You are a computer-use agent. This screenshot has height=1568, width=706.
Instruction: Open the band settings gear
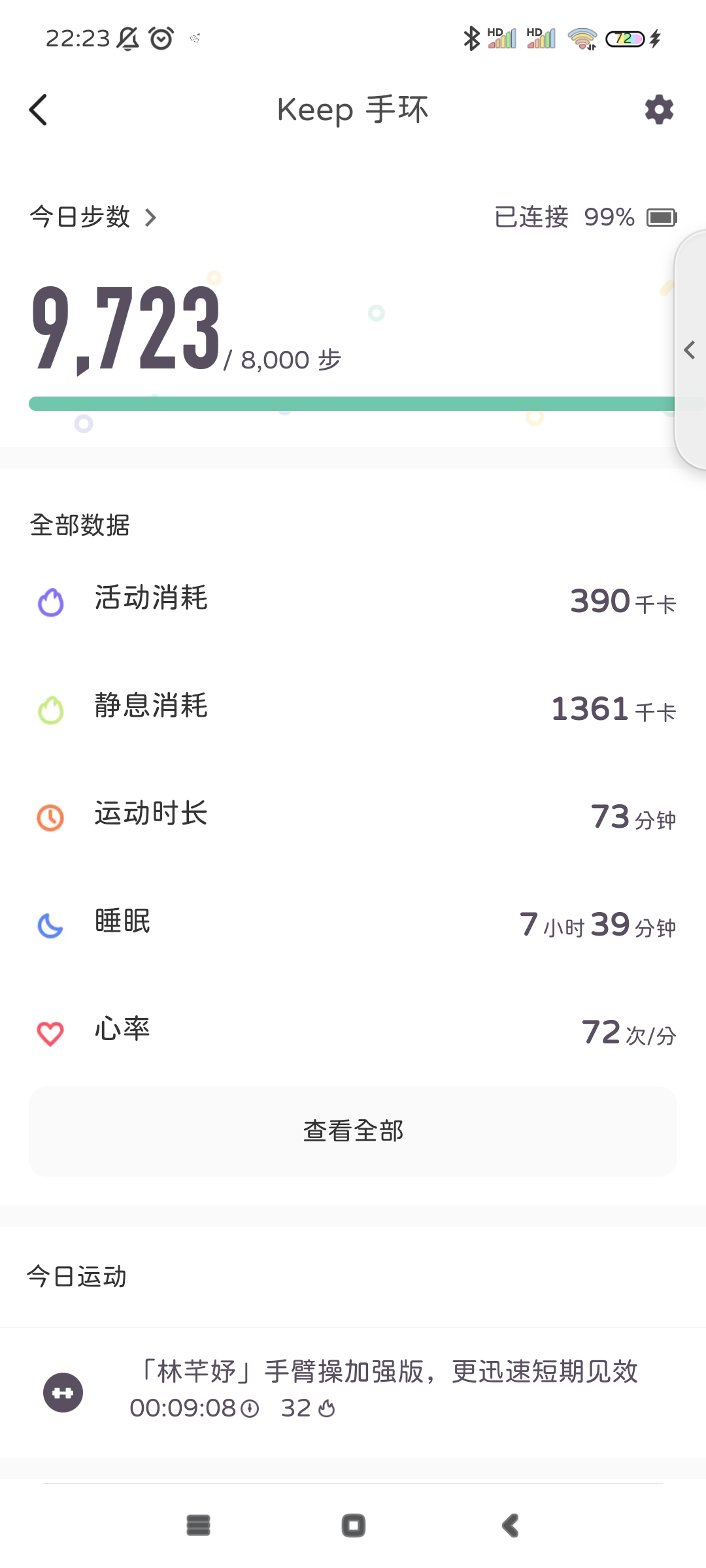pyautogui.click(x=659, y=110)
